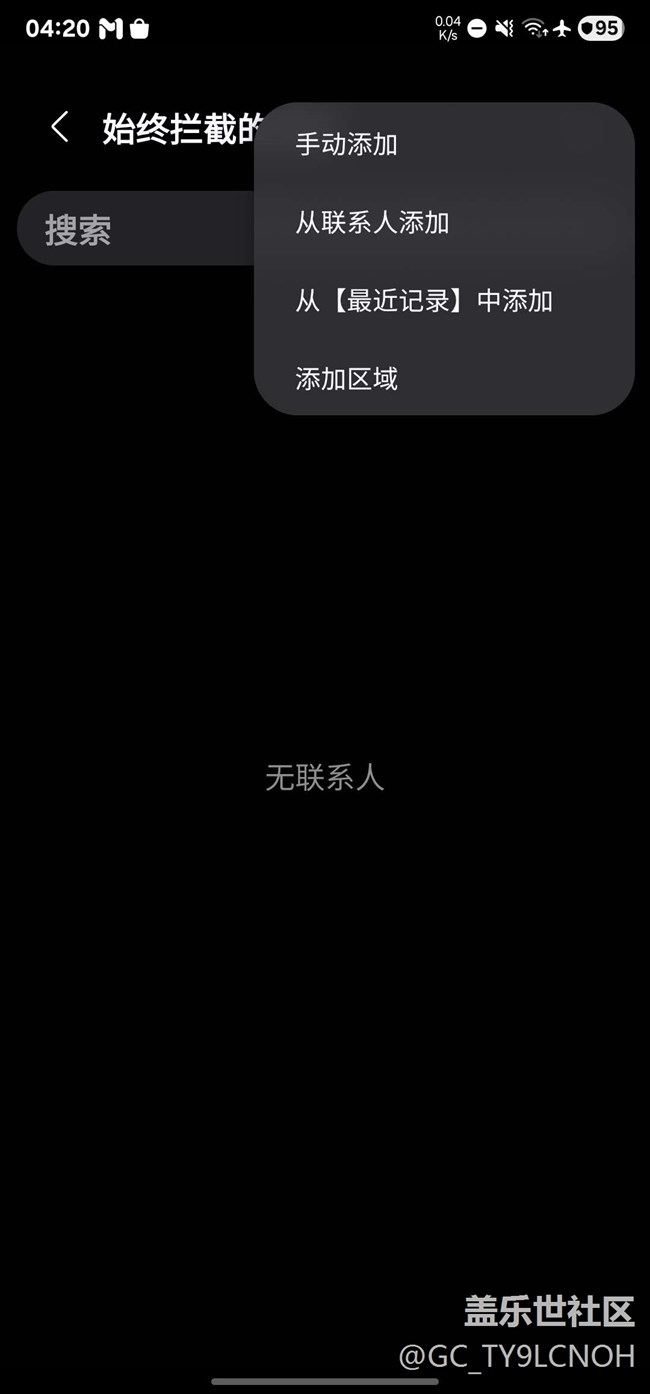Screen dimensions: 650x1394
Task: Add from 【最近记录】 recent records
Action: click(x=423, y=300)
